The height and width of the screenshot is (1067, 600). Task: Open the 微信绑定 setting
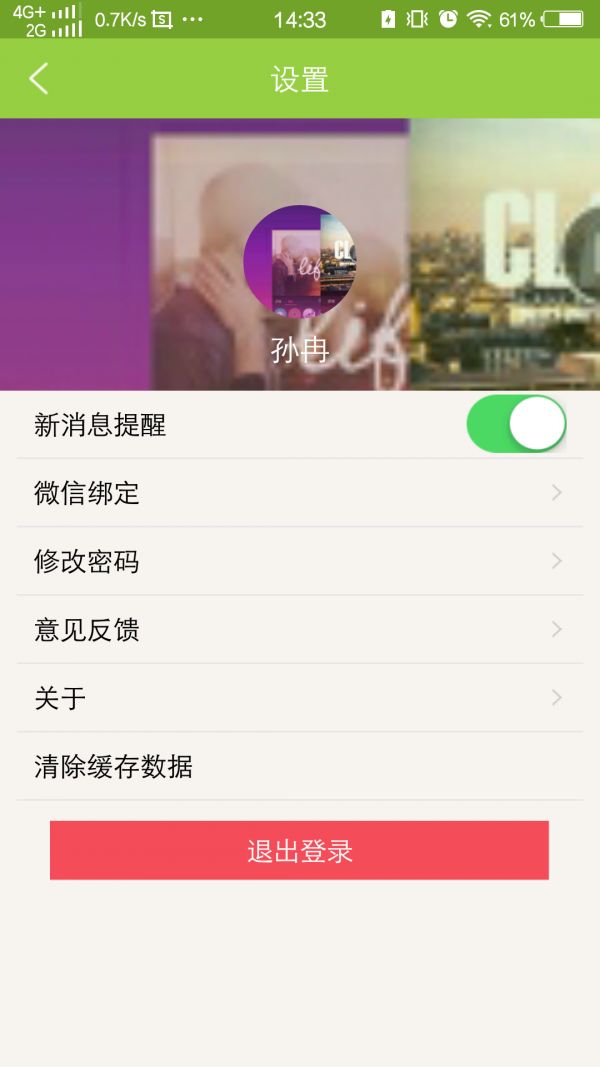[x=299, y=493]
